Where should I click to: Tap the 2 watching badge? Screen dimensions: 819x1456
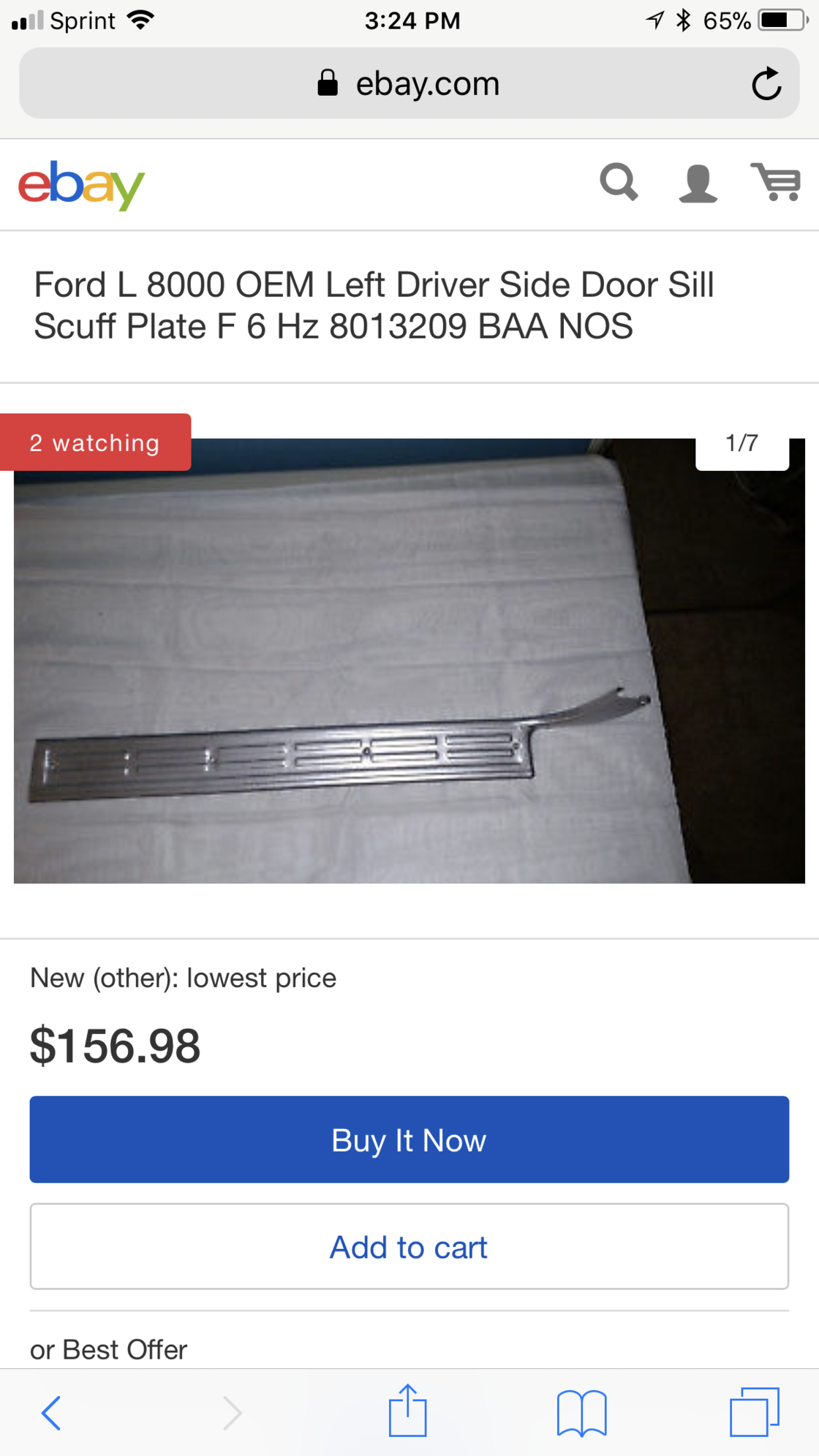tap(95, 442)
